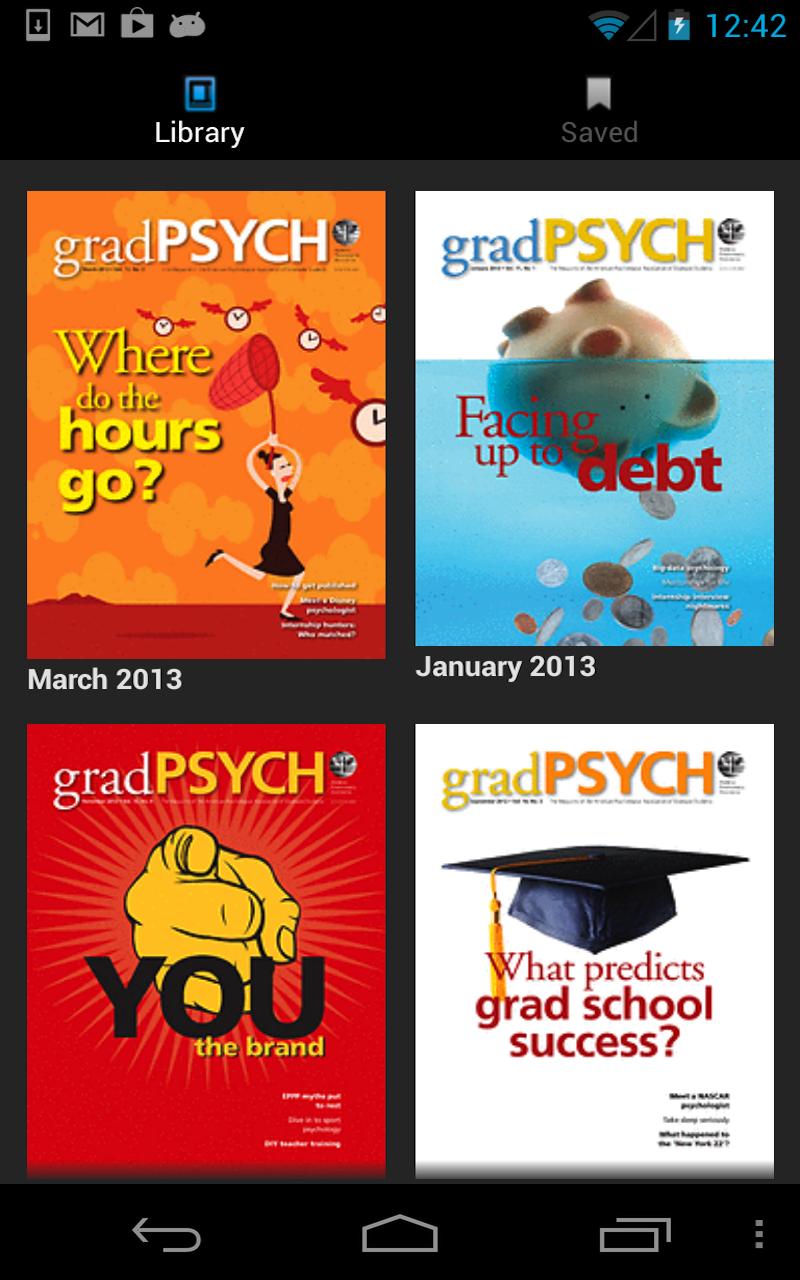Open the Gmail notification icon
Viewport: 800px width, 1280px height.
pyautogui.click(x=90, y=24)
